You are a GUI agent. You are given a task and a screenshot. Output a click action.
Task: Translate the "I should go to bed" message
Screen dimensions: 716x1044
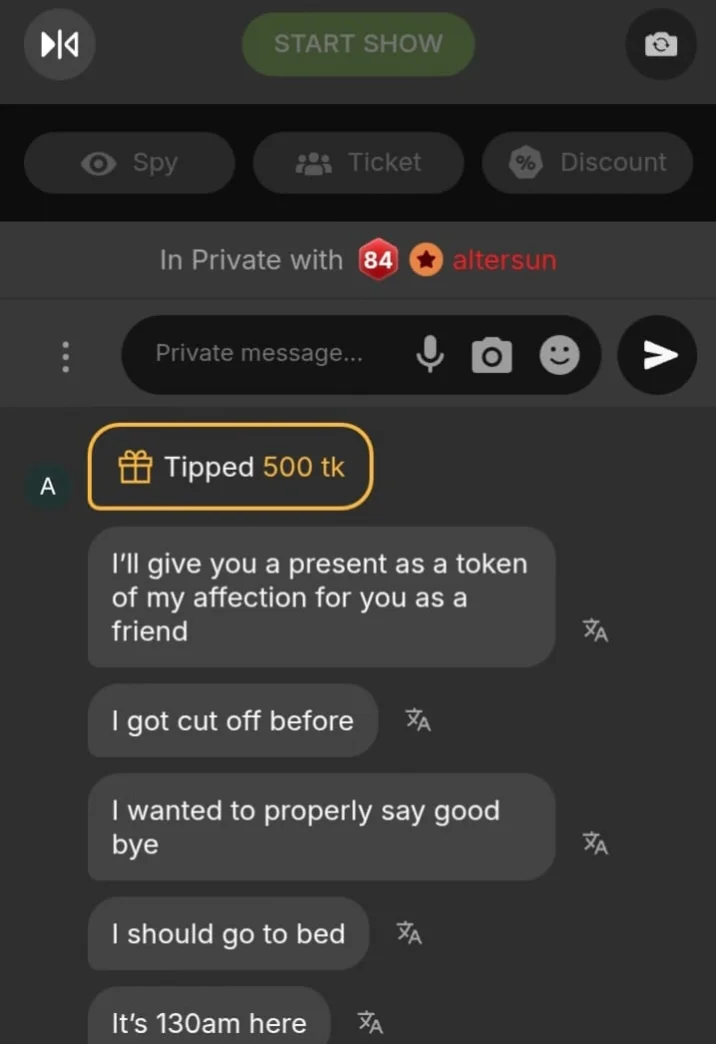pos(409,933)
